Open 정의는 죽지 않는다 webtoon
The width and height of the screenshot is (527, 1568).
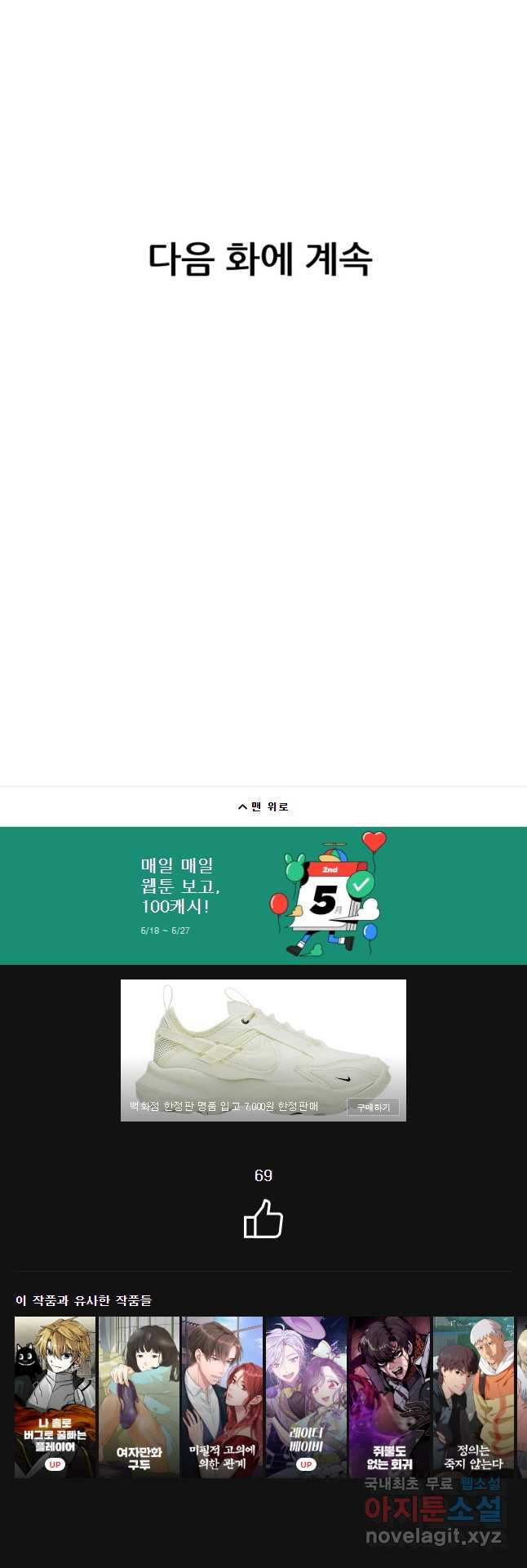[x=473, y=1397]
